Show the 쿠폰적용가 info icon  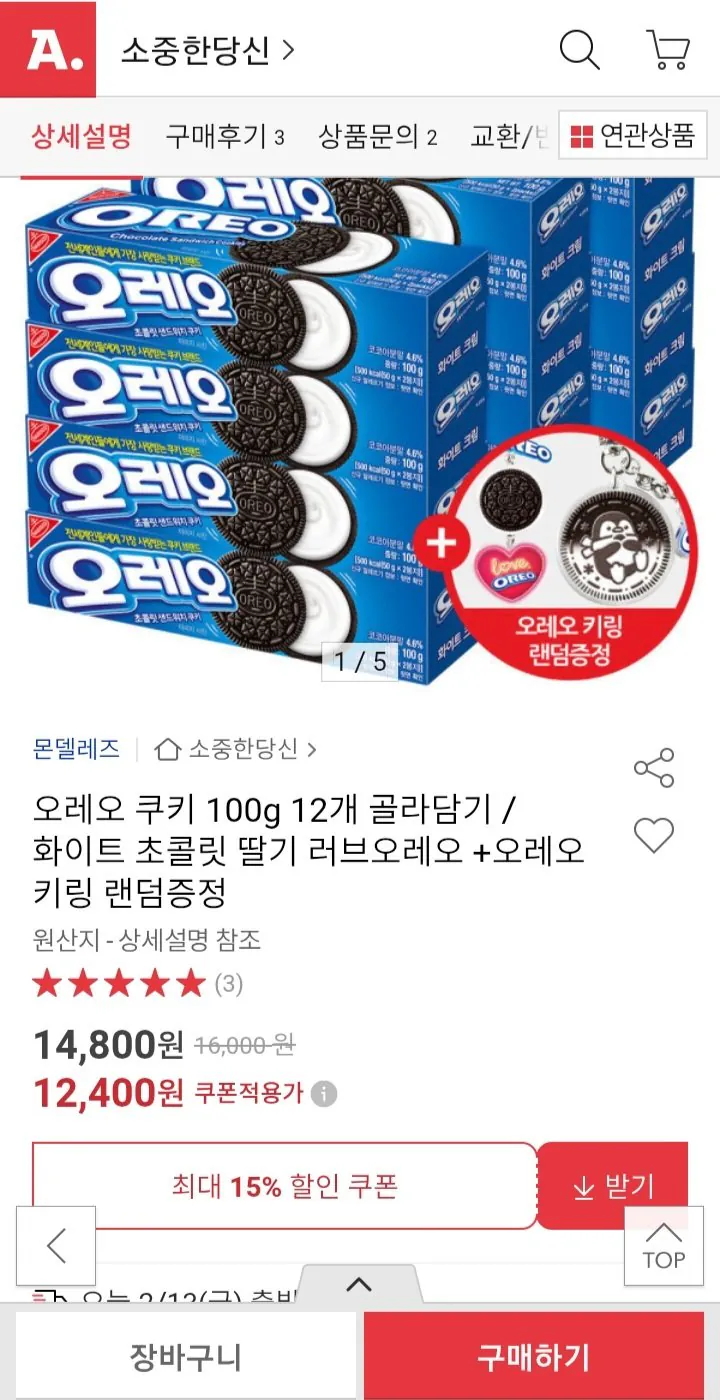(323, 1093)
